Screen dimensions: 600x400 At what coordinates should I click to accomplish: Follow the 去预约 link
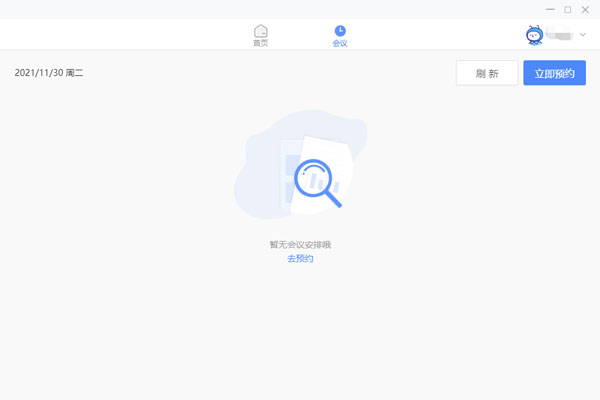[x=300, y=259]
